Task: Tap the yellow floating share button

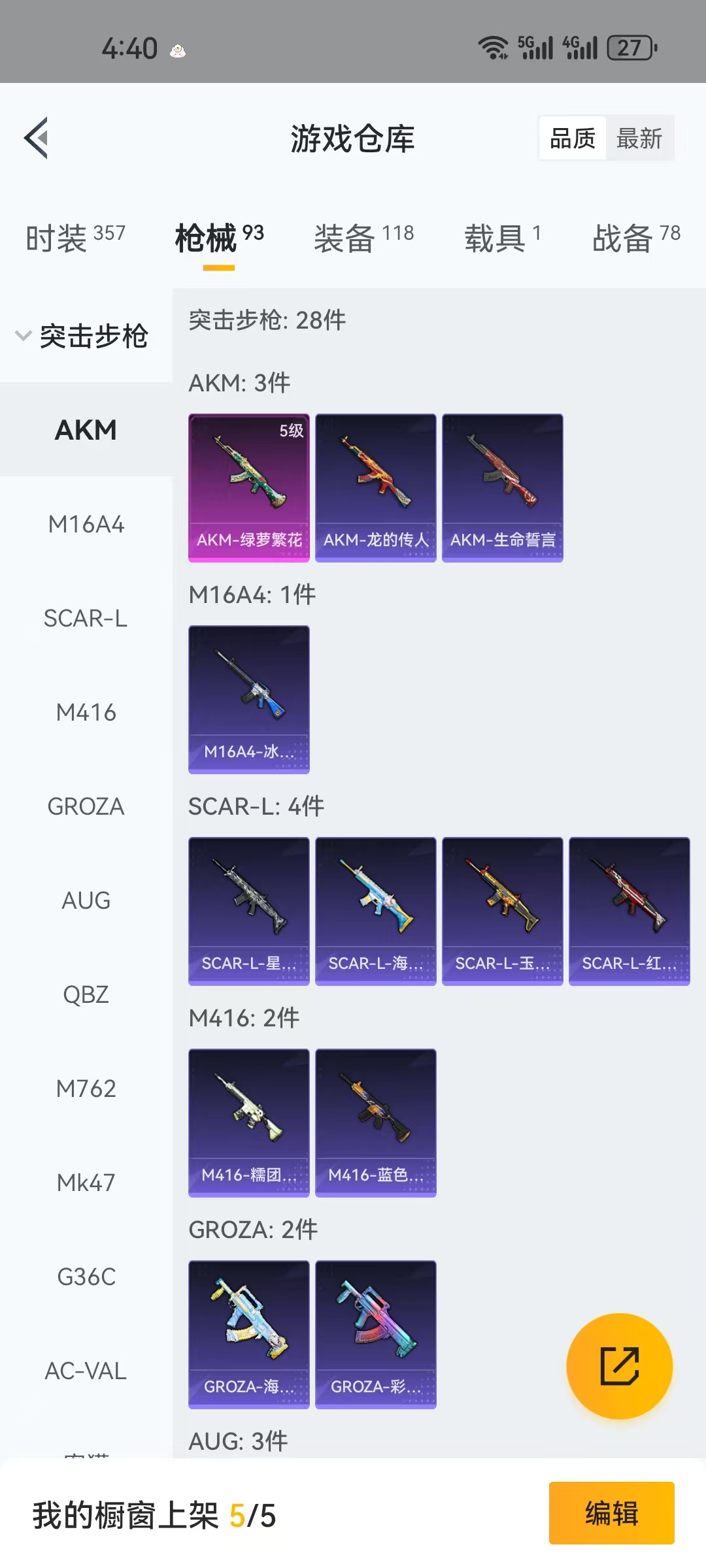Action: tap(619, 1366)
